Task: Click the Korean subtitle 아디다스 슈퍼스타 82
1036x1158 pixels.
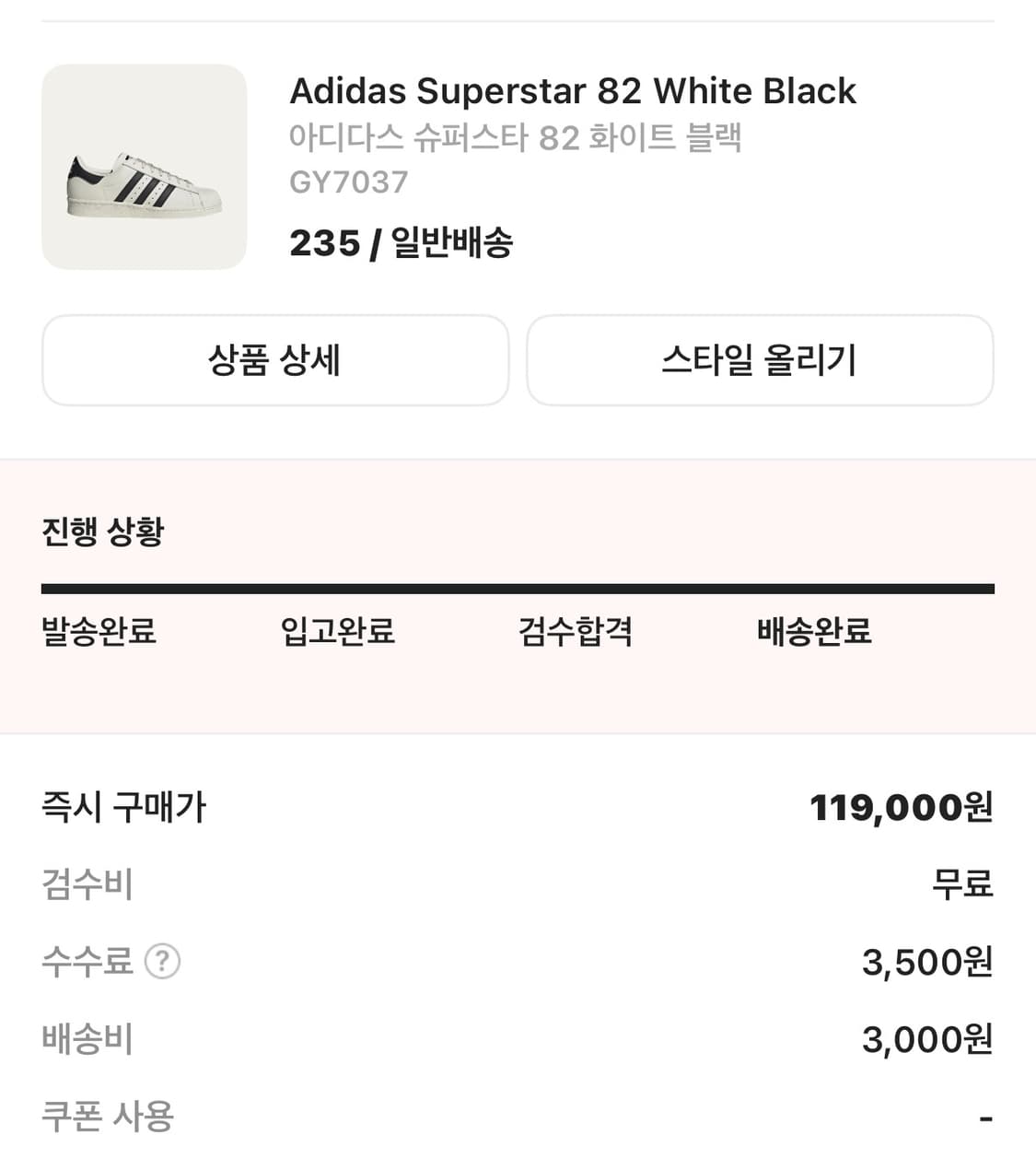Action: click(x=518, y=138)
